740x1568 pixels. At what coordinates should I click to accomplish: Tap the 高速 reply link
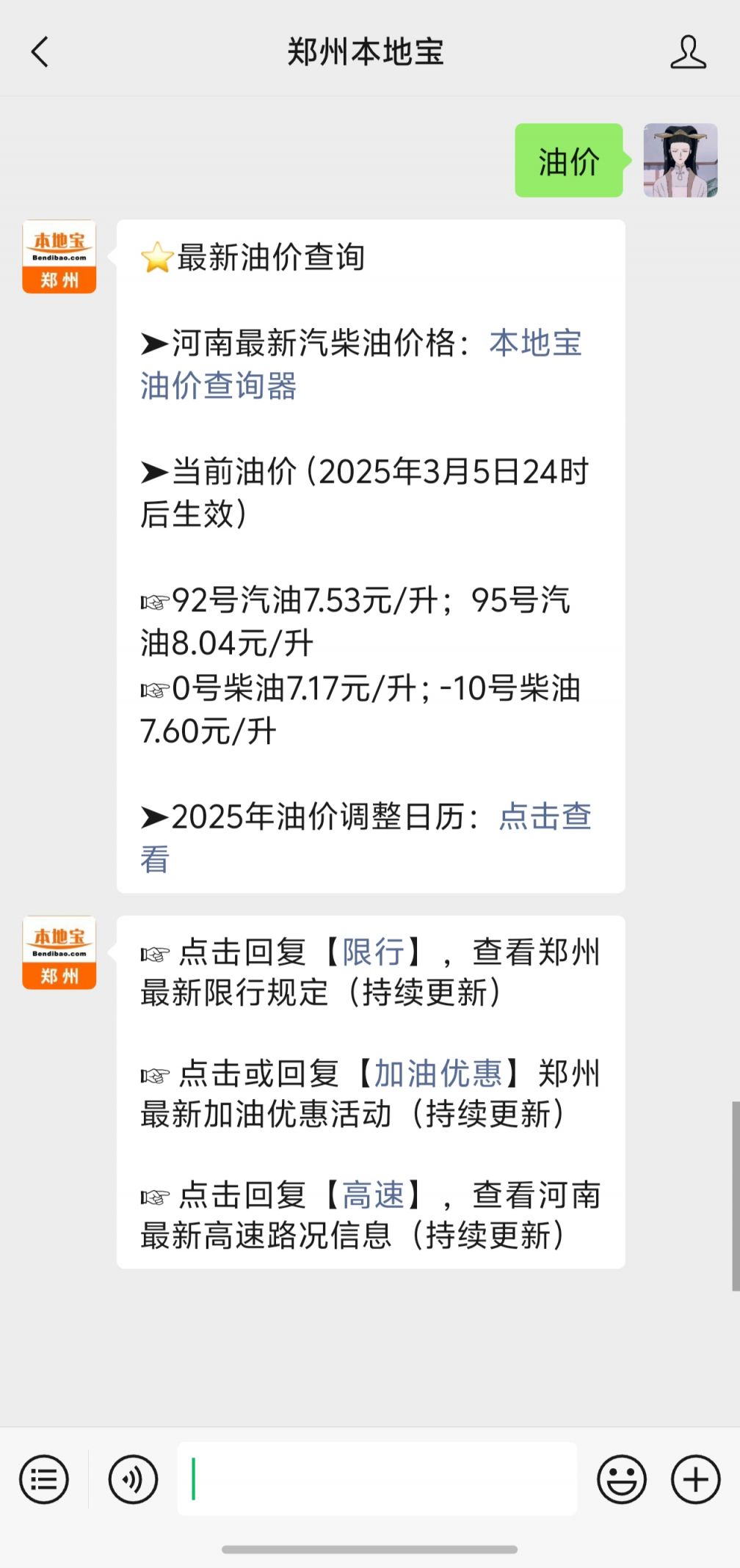pos(373,1195)
